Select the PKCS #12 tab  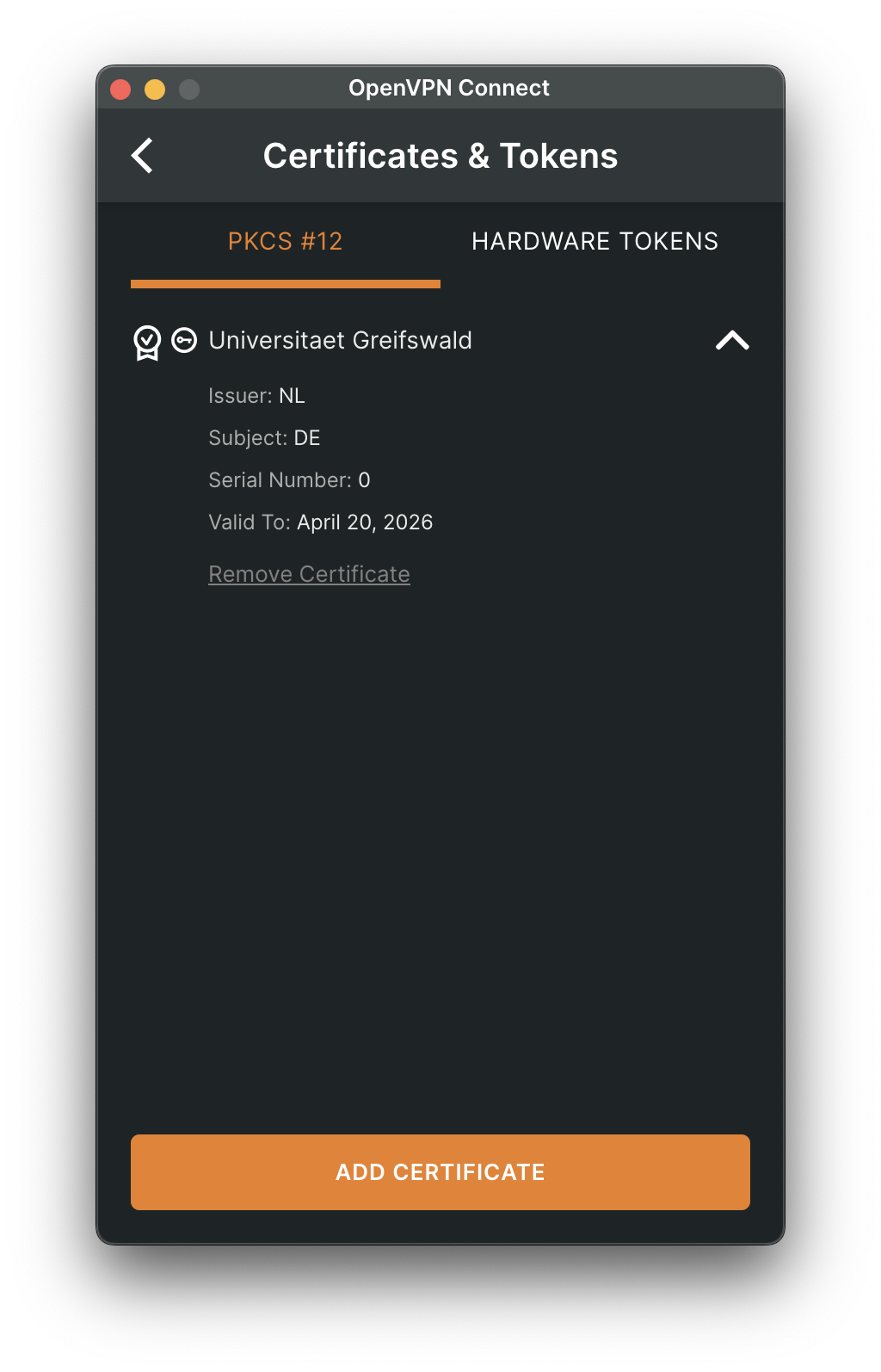click(x=285, y=242)
